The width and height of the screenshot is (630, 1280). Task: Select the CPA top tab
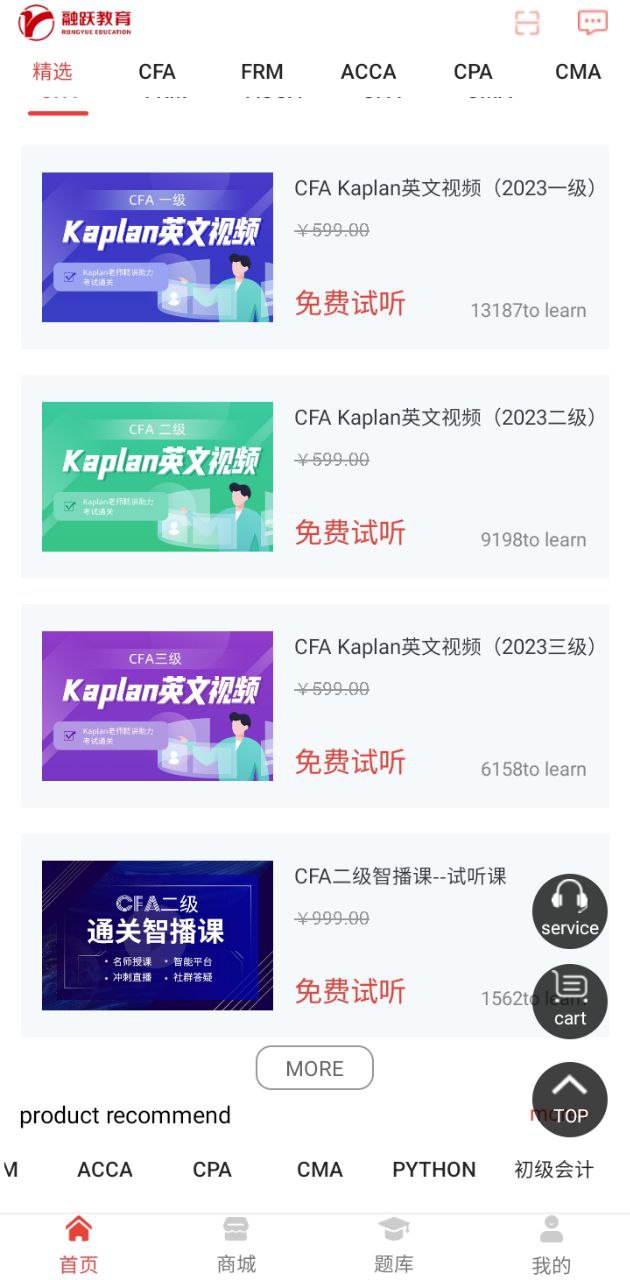click(x=473, y=72)
